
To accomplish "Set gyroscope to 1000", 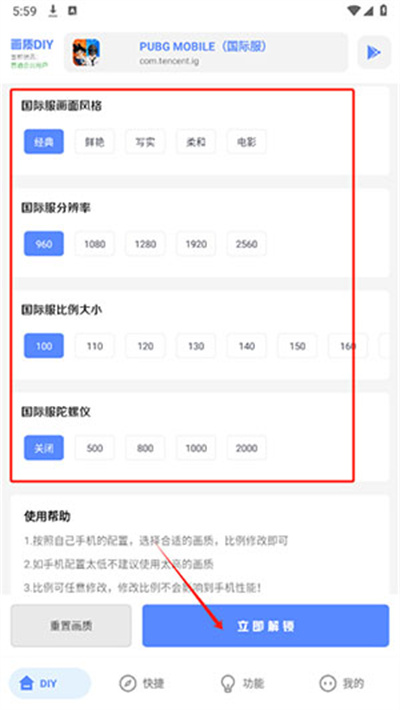I will coord(196,448).
